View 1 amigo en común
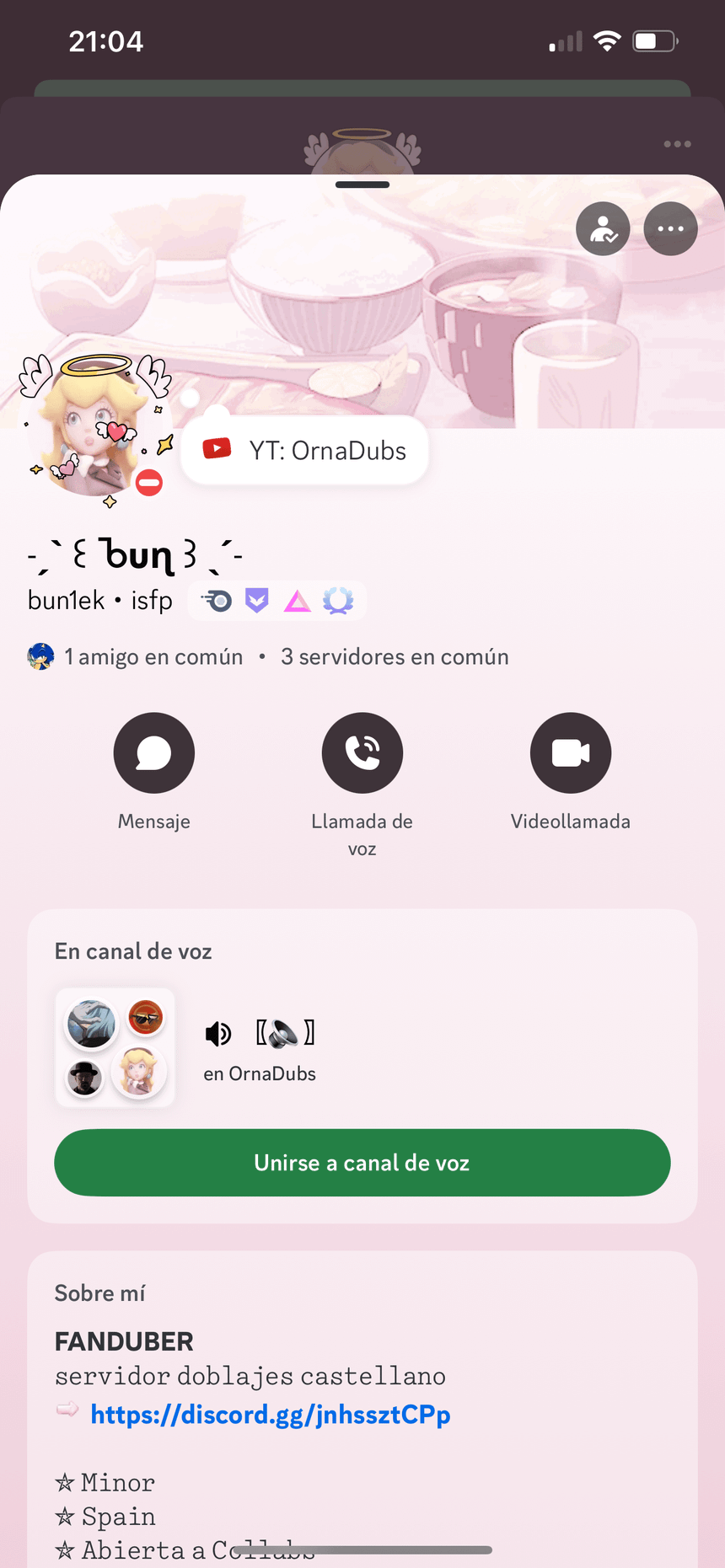The height and width of the screenshot is (1568, 725). coord(153,656)
